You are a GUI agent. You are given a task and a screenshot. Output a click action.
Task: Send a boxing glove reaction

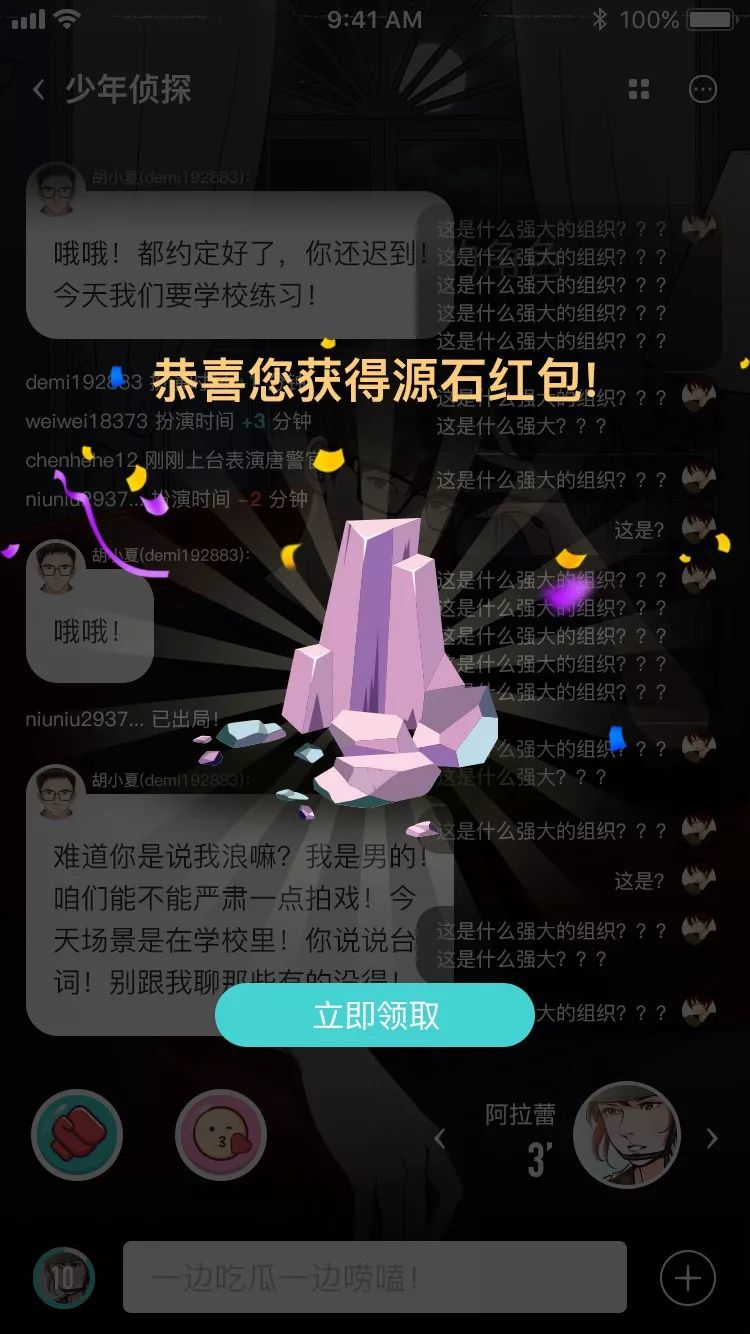point(77,1135)
